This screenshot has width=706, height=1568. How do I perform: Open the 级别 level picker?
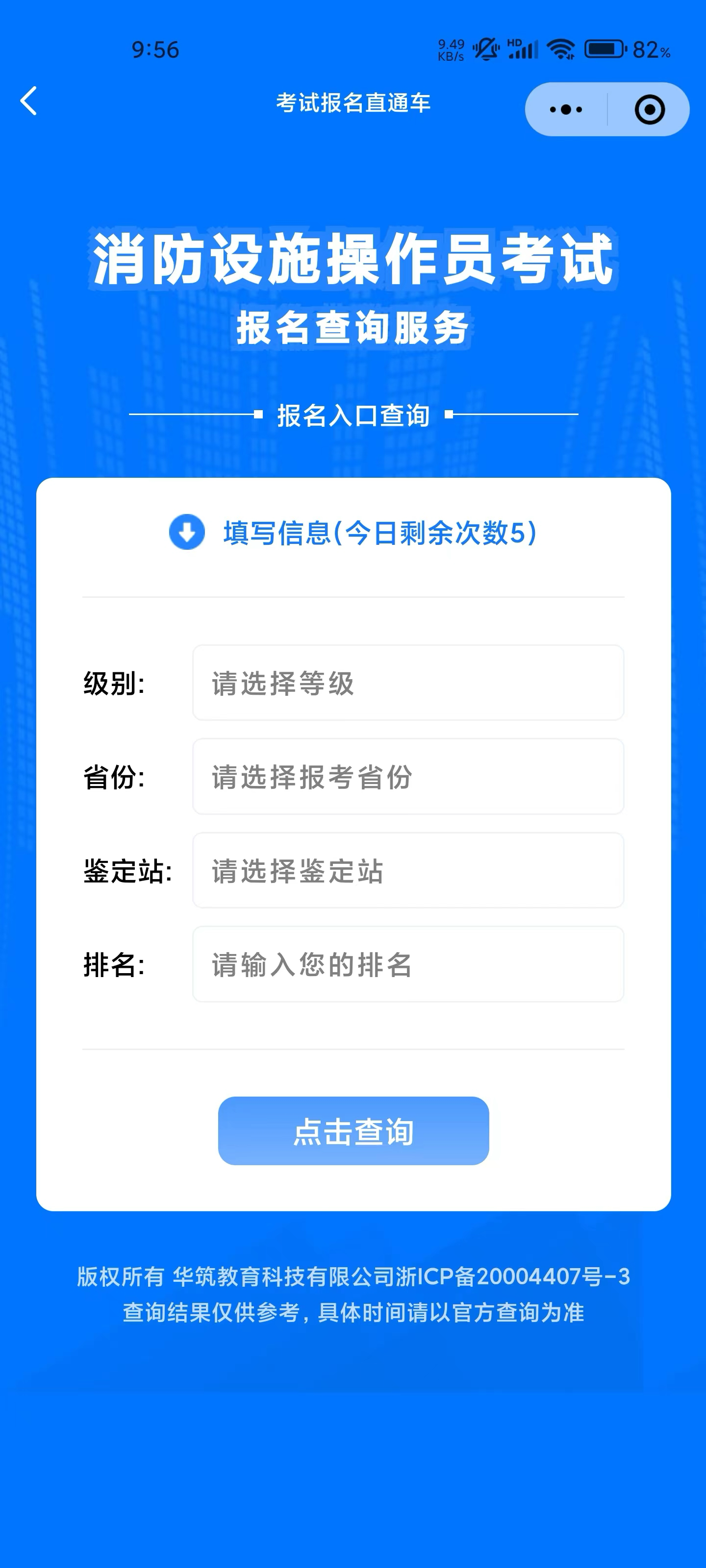click(407, 683)
